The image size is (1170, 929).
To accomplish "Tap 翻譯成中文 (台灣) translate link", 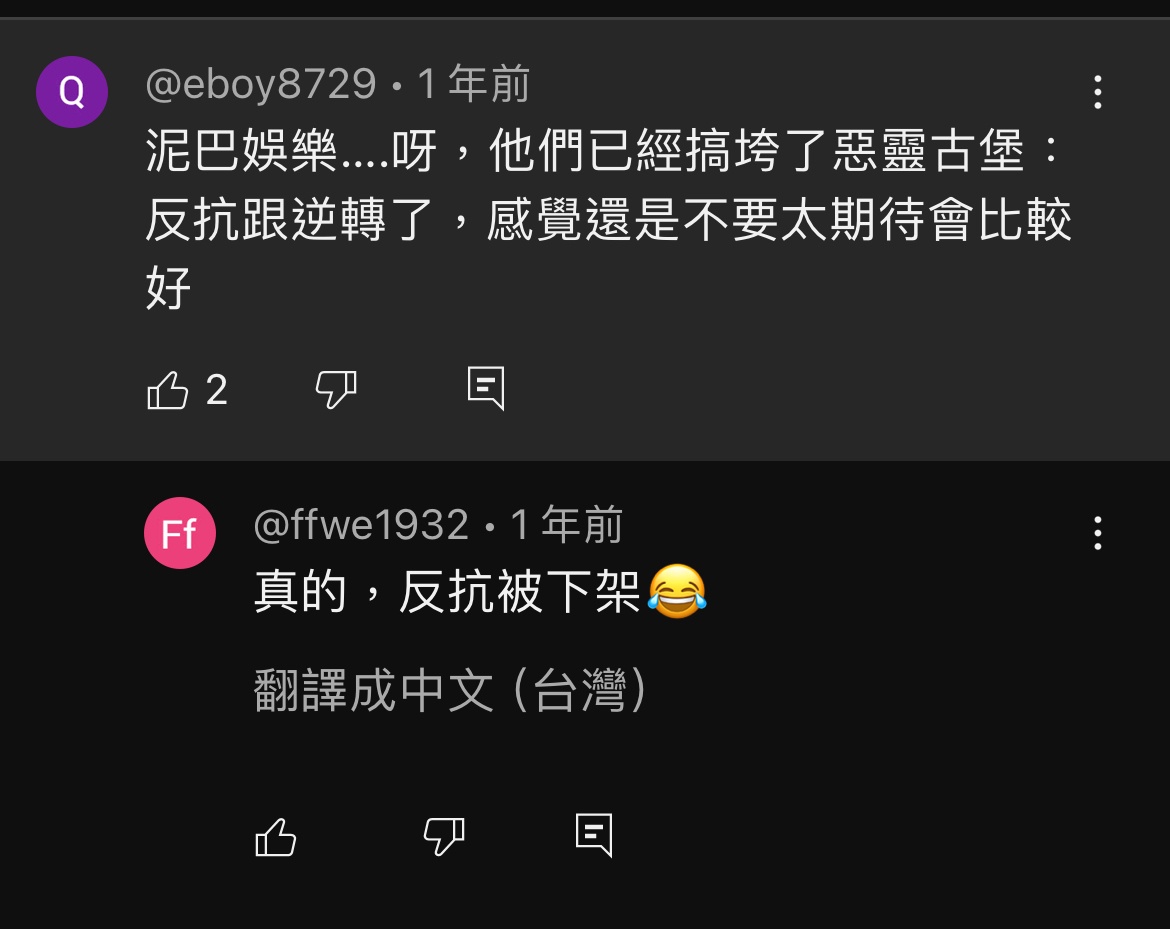I will pyautogui.click(x=451, y=691).
